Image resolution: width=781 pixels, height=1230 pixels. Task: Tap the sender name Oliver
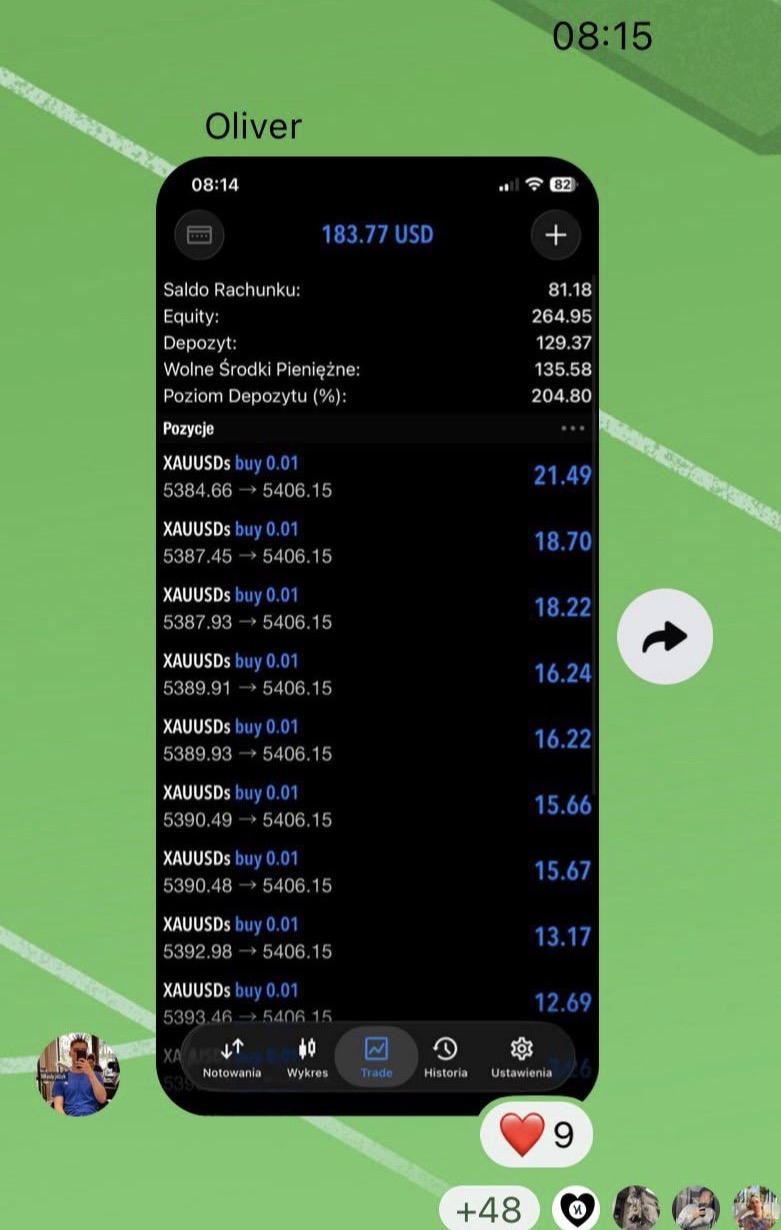[x=253, y=127]
